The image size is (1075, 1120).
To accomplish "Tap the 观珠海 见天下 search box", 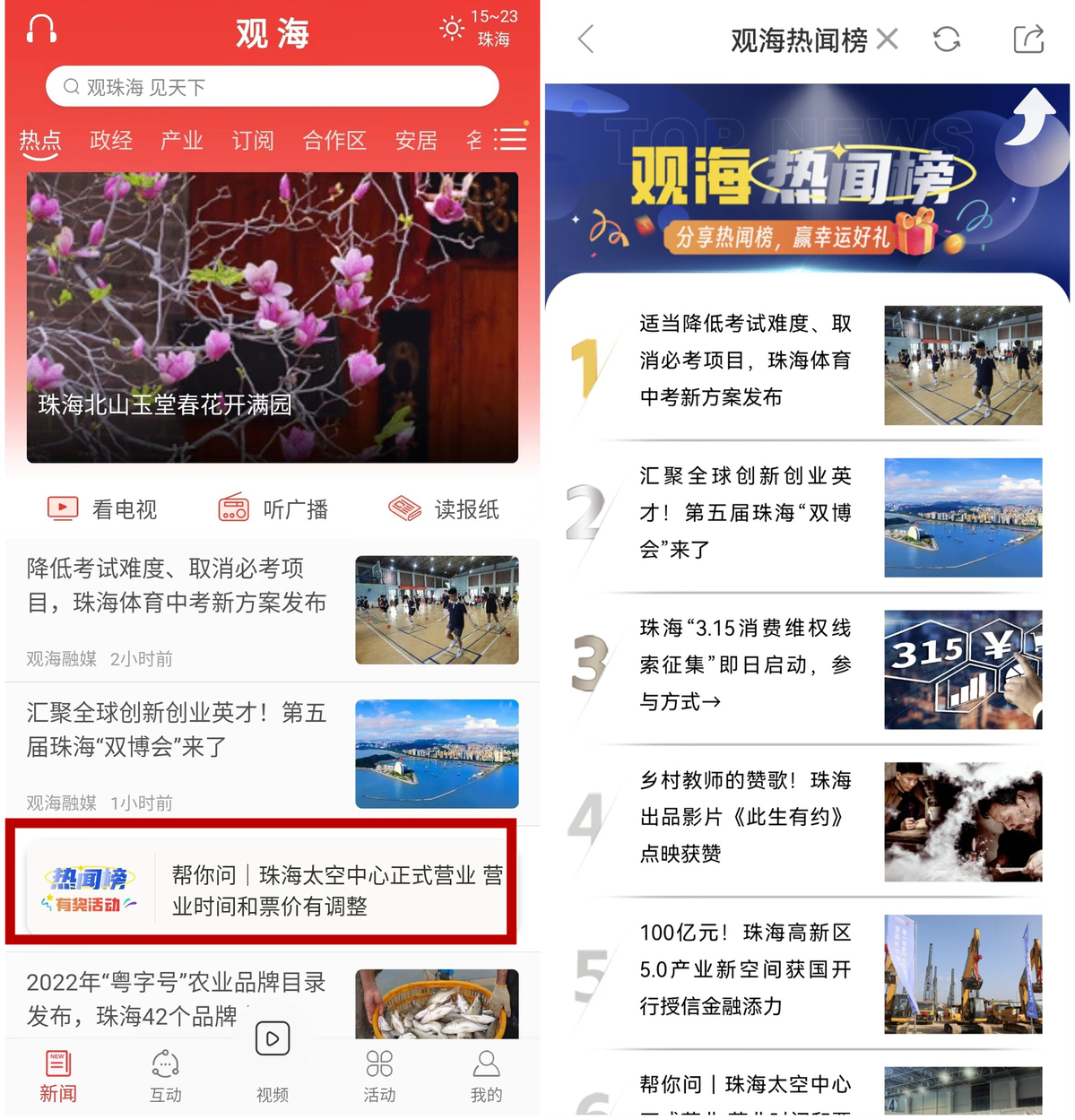I will [272, 87].
